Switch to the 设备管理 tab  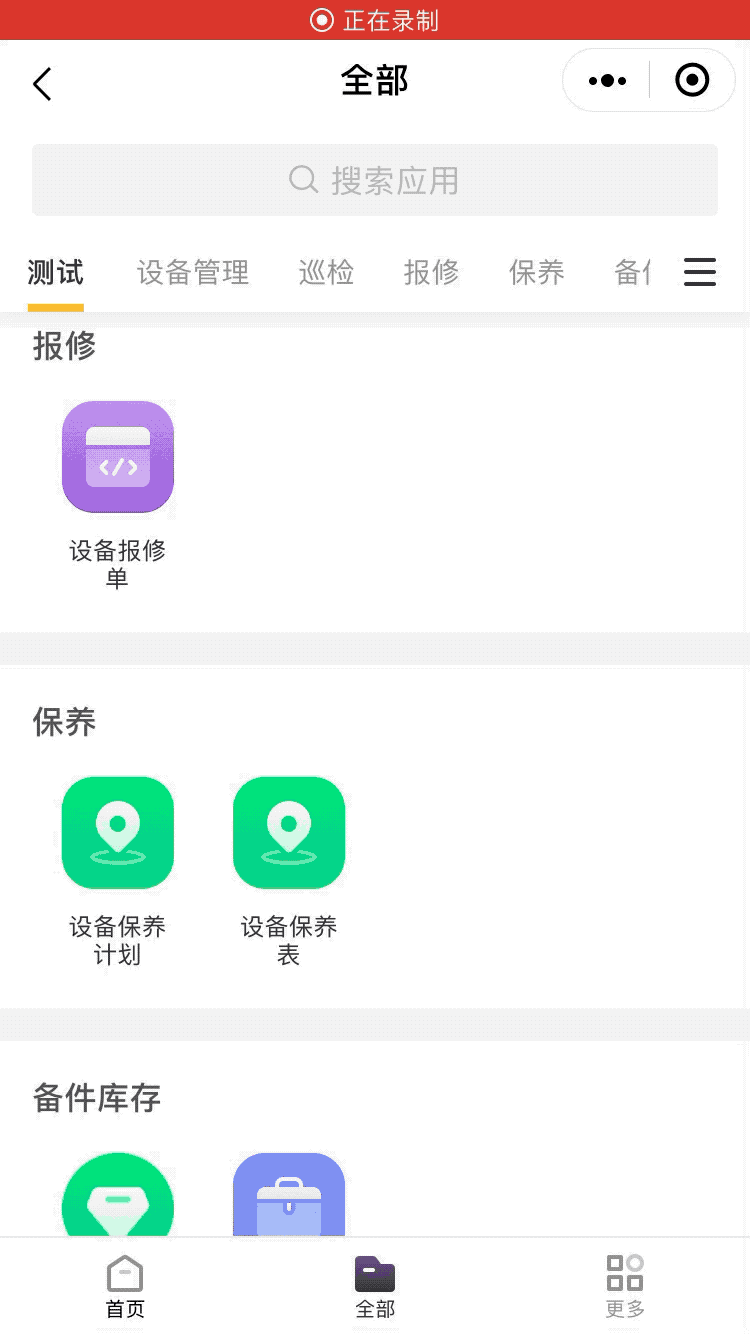pyautogui.click(x=193, y=272)
